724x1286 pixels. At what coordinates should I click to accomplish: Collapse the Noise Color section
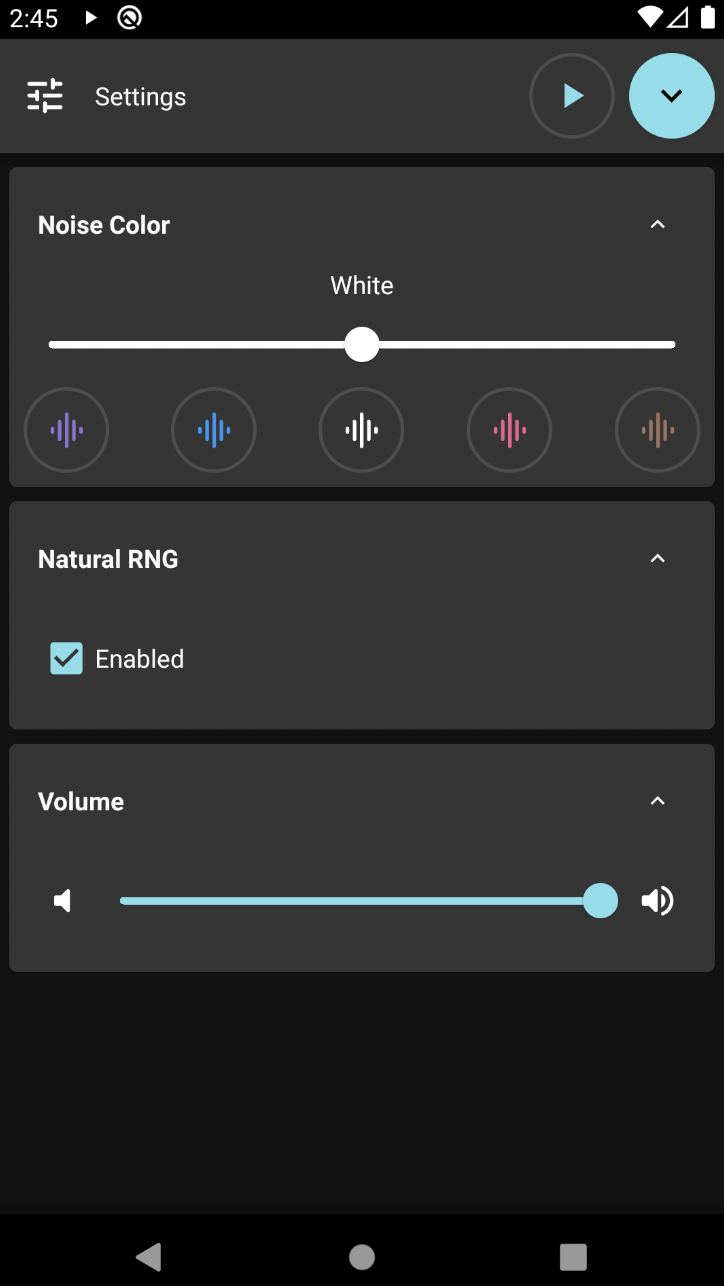tap(657, 225)
